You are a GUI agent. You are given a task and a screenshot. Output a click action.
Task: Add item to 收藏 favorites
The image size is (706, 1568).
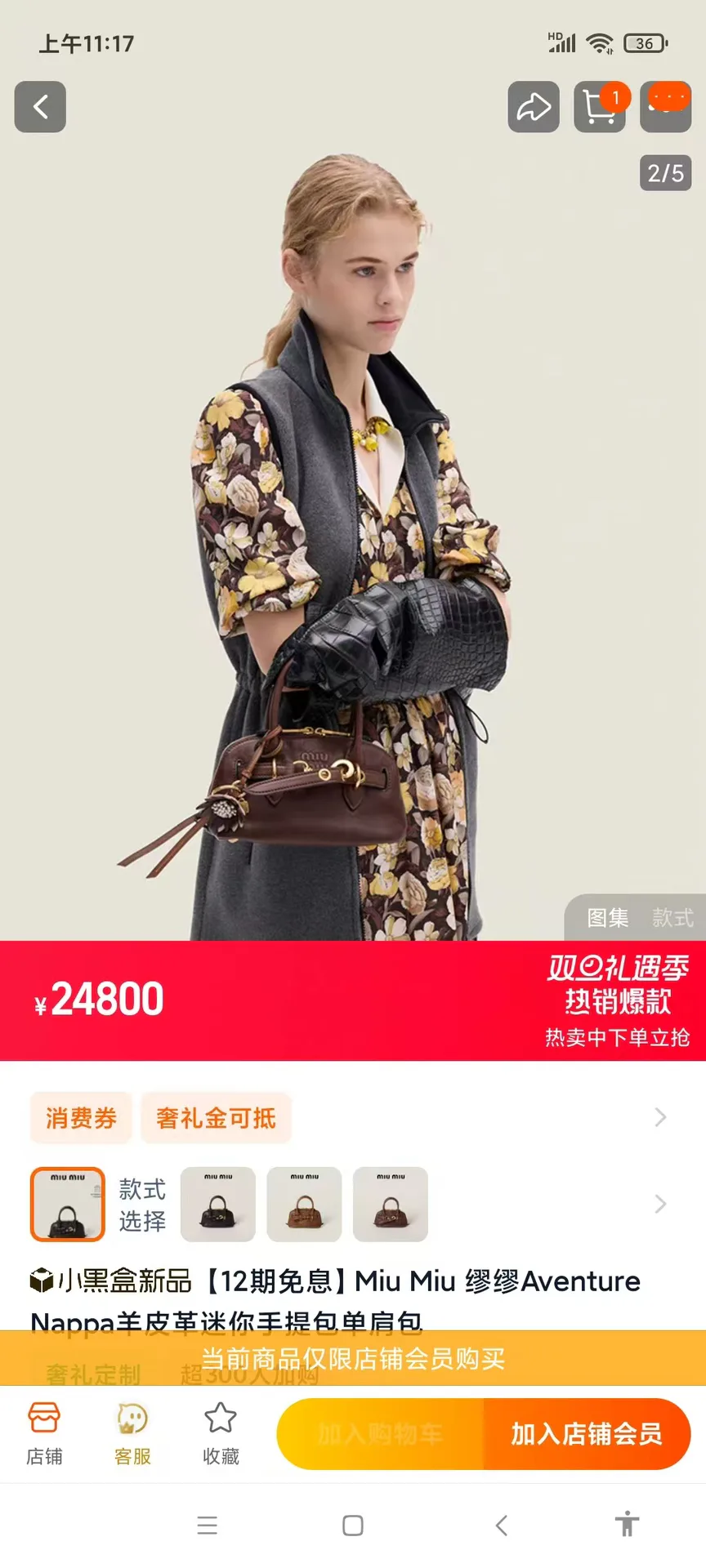[221, 1434]
